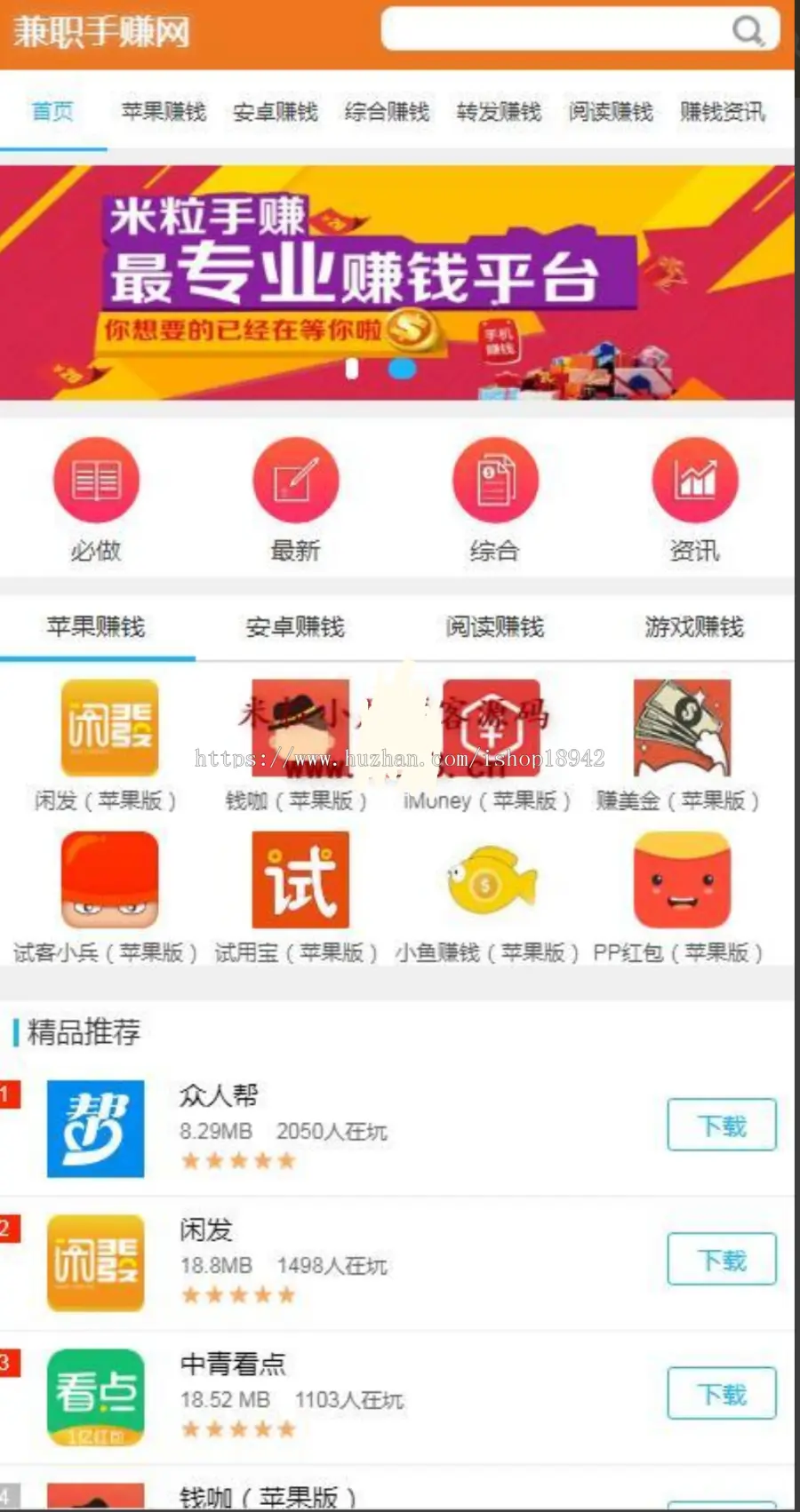Open the 米粒手赚 promotional banner
This screenshot has width=800, height=1512.
(397, 283)
